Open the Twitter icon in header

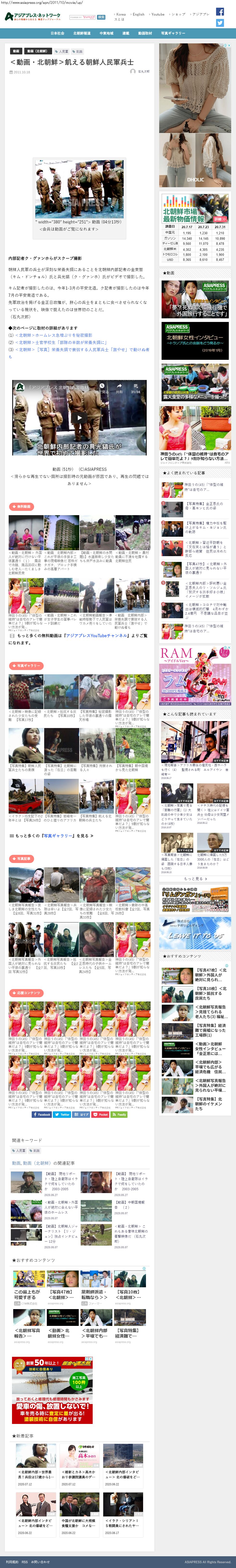[220, 23]
